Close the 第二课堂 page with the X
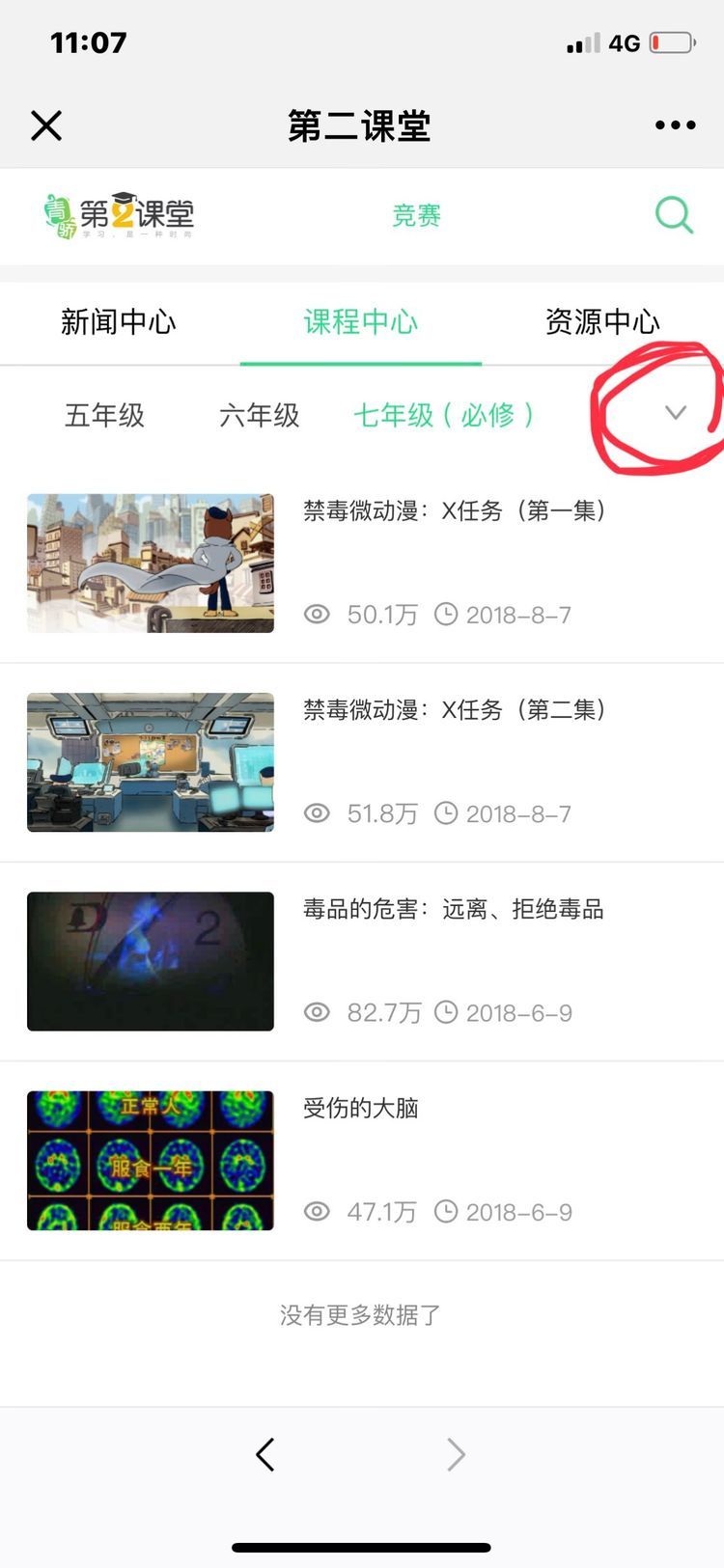 tap(45, 125)
